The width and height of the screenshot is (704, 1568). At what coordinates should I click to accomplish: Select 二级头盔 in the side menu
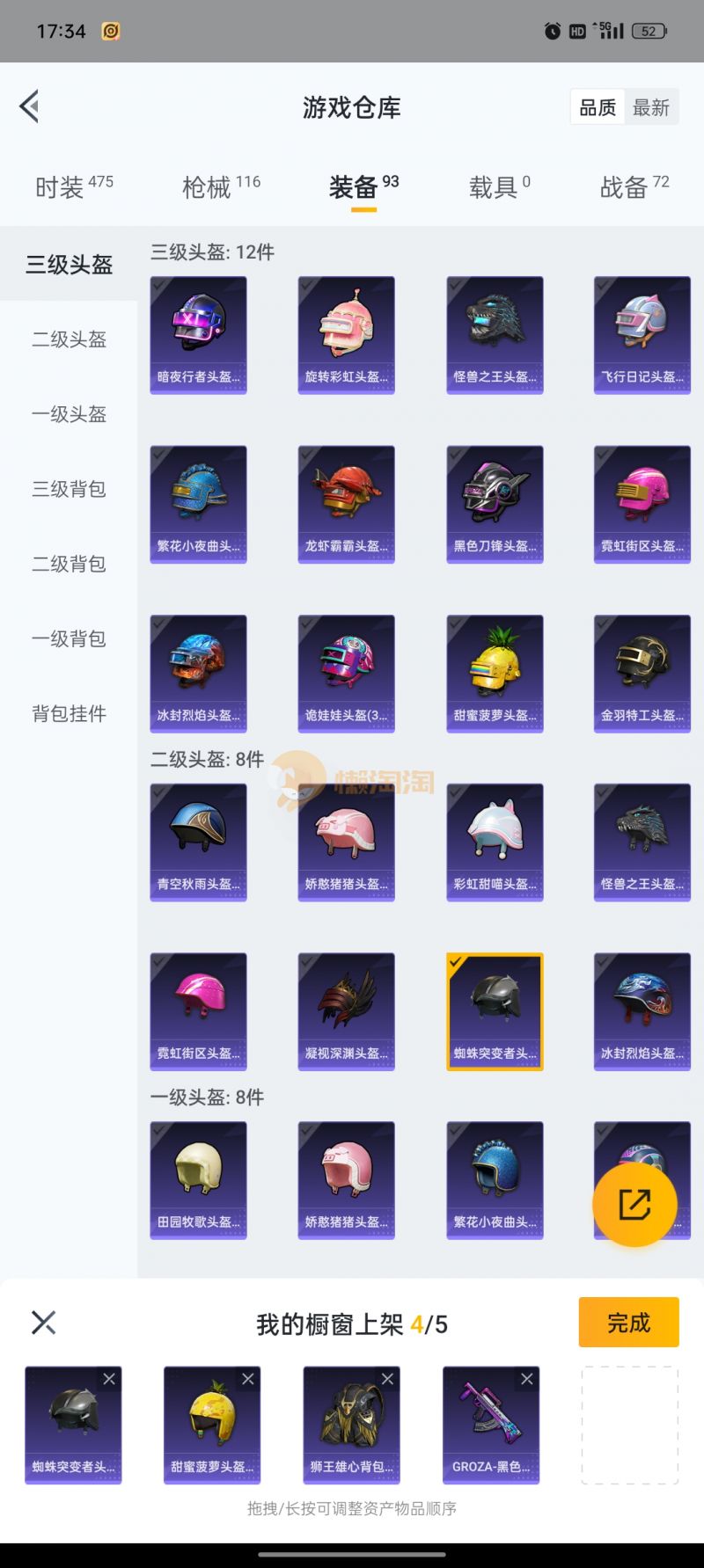pos(69,339)
